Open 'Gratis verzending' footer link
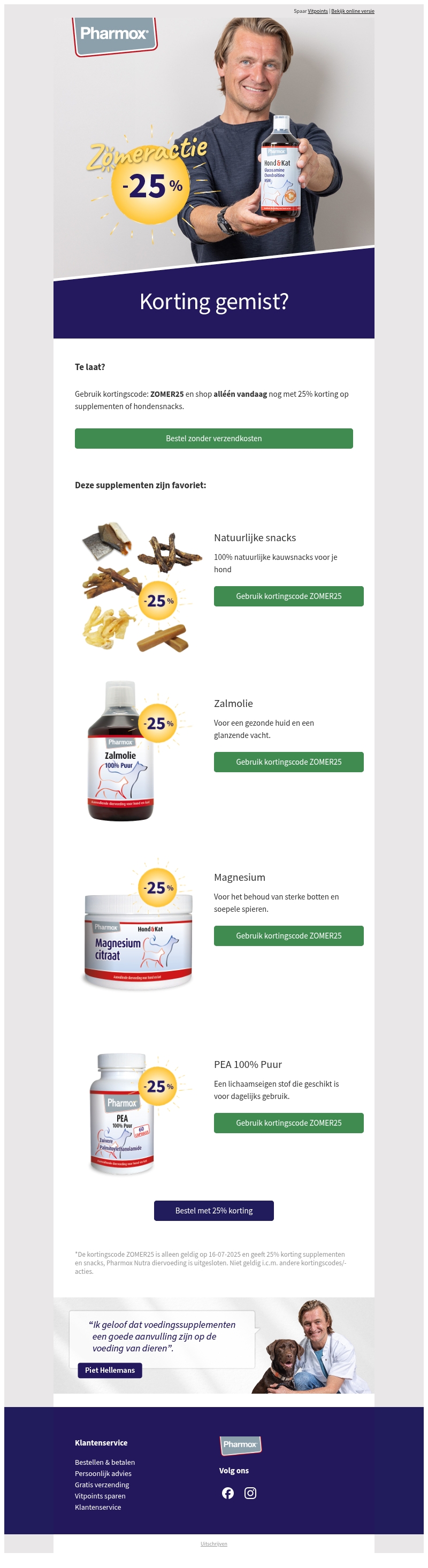This screenshot has width=428, height=1568. (x=102, y=1485)
